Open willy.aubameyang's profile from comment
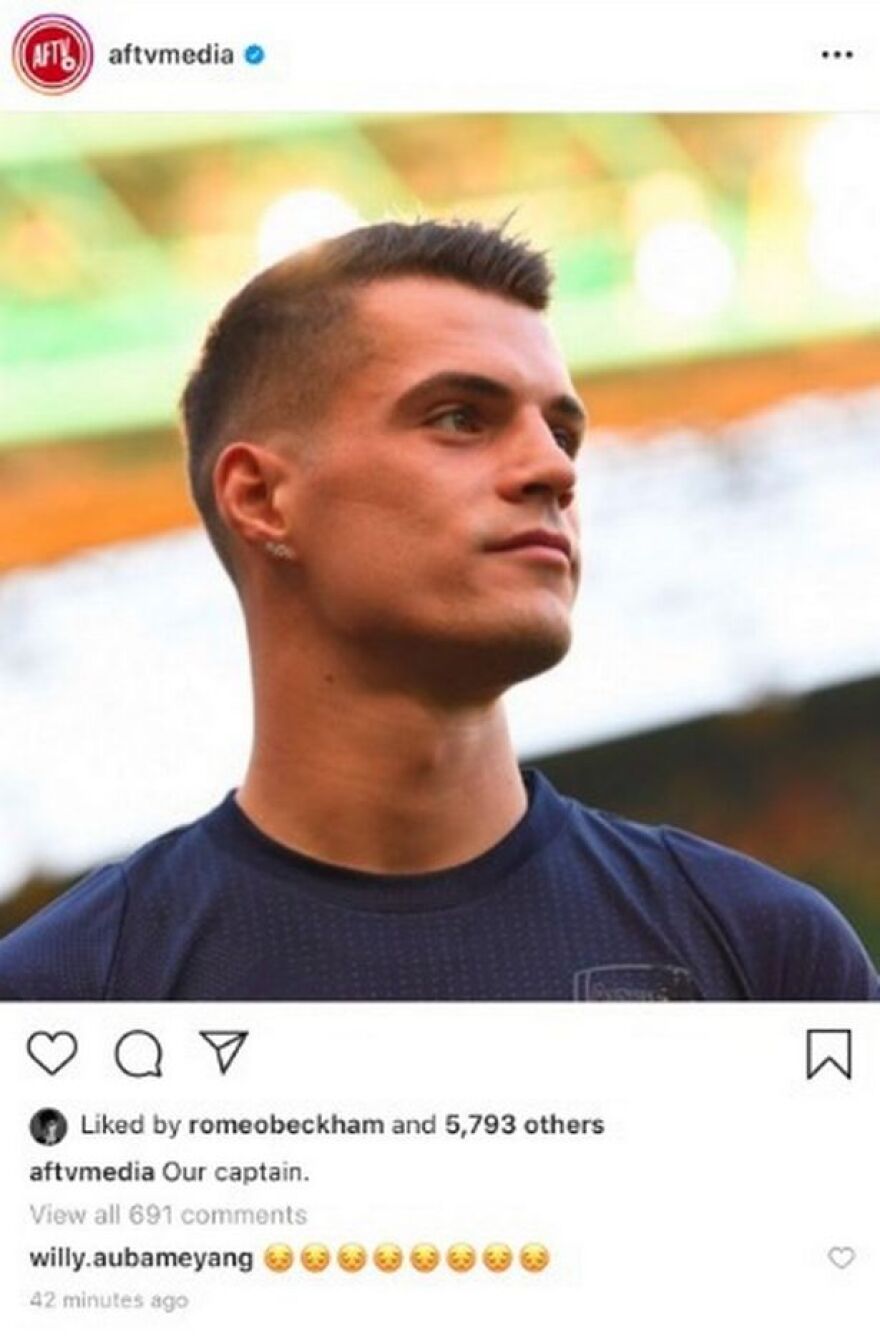The height and width of the screenshot is (1339, 880). pos(141,1258)
